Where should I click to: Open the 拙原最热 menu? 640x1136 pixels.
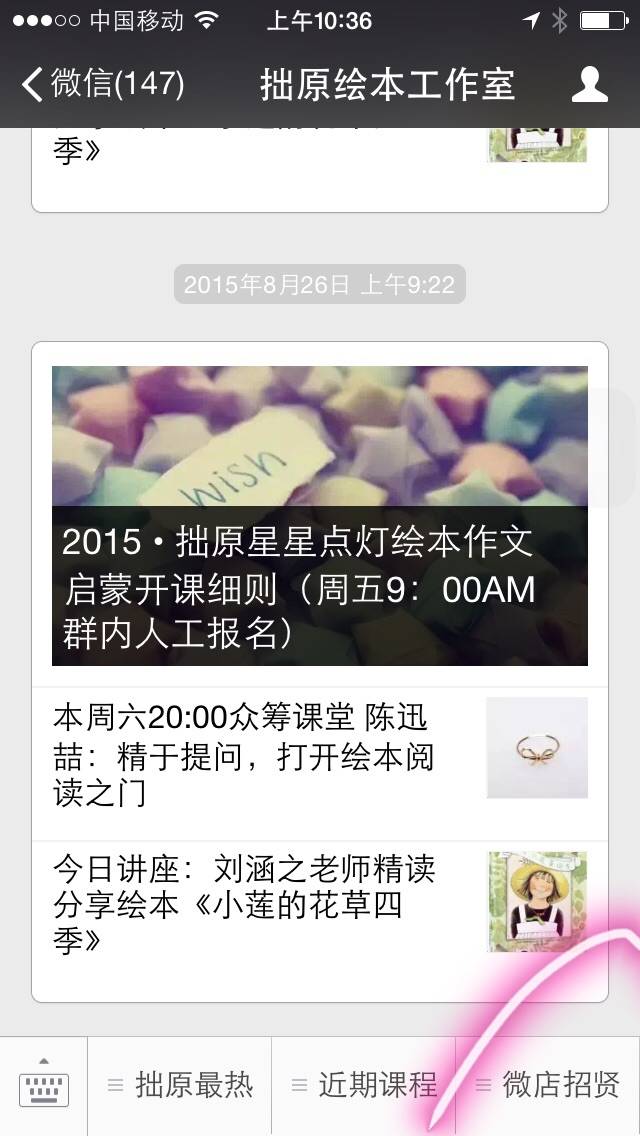click(x=180, y=1086)
